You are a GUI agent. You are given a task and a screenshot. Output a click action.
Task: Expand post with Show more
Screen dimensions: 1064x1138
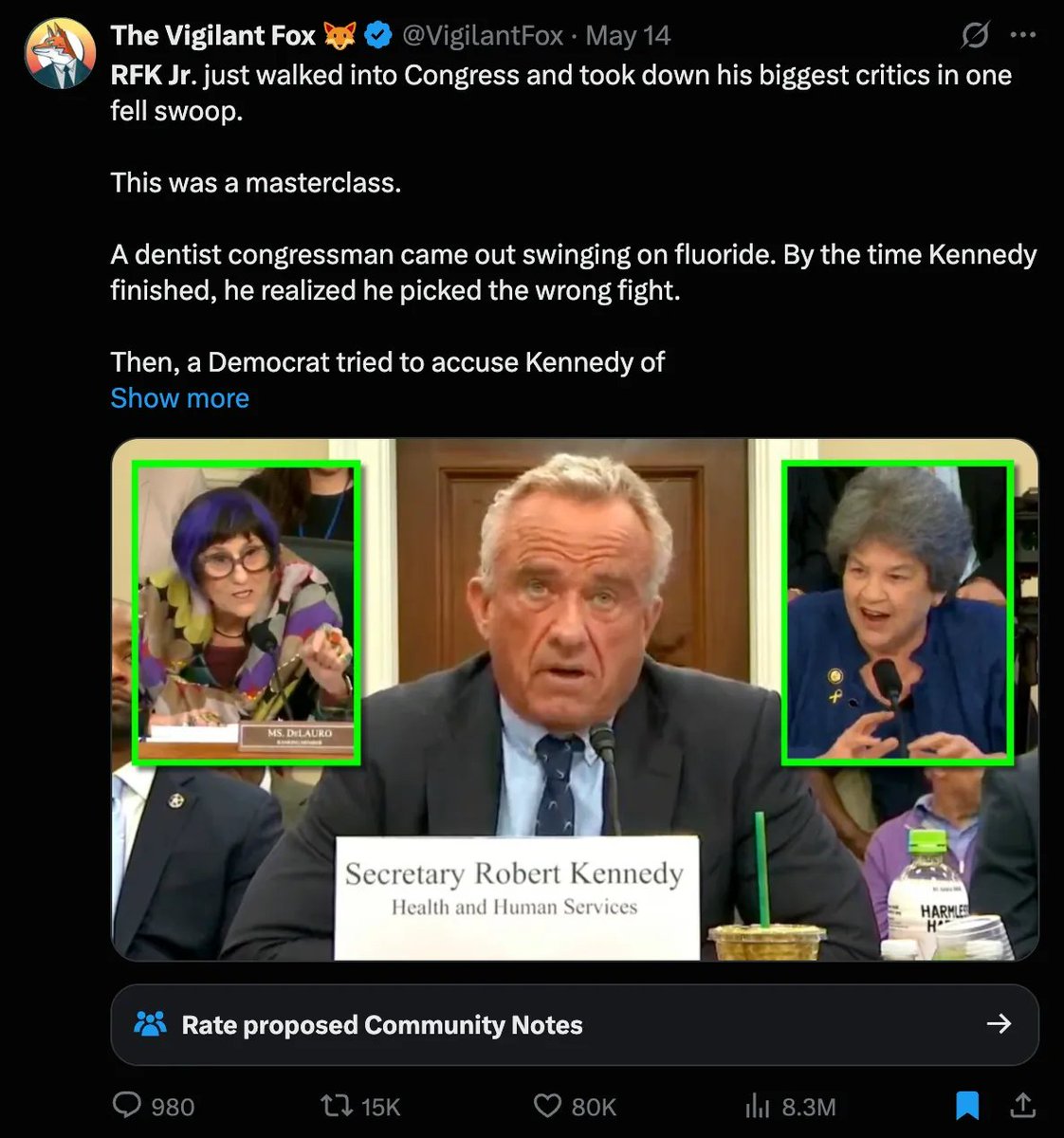179,398
